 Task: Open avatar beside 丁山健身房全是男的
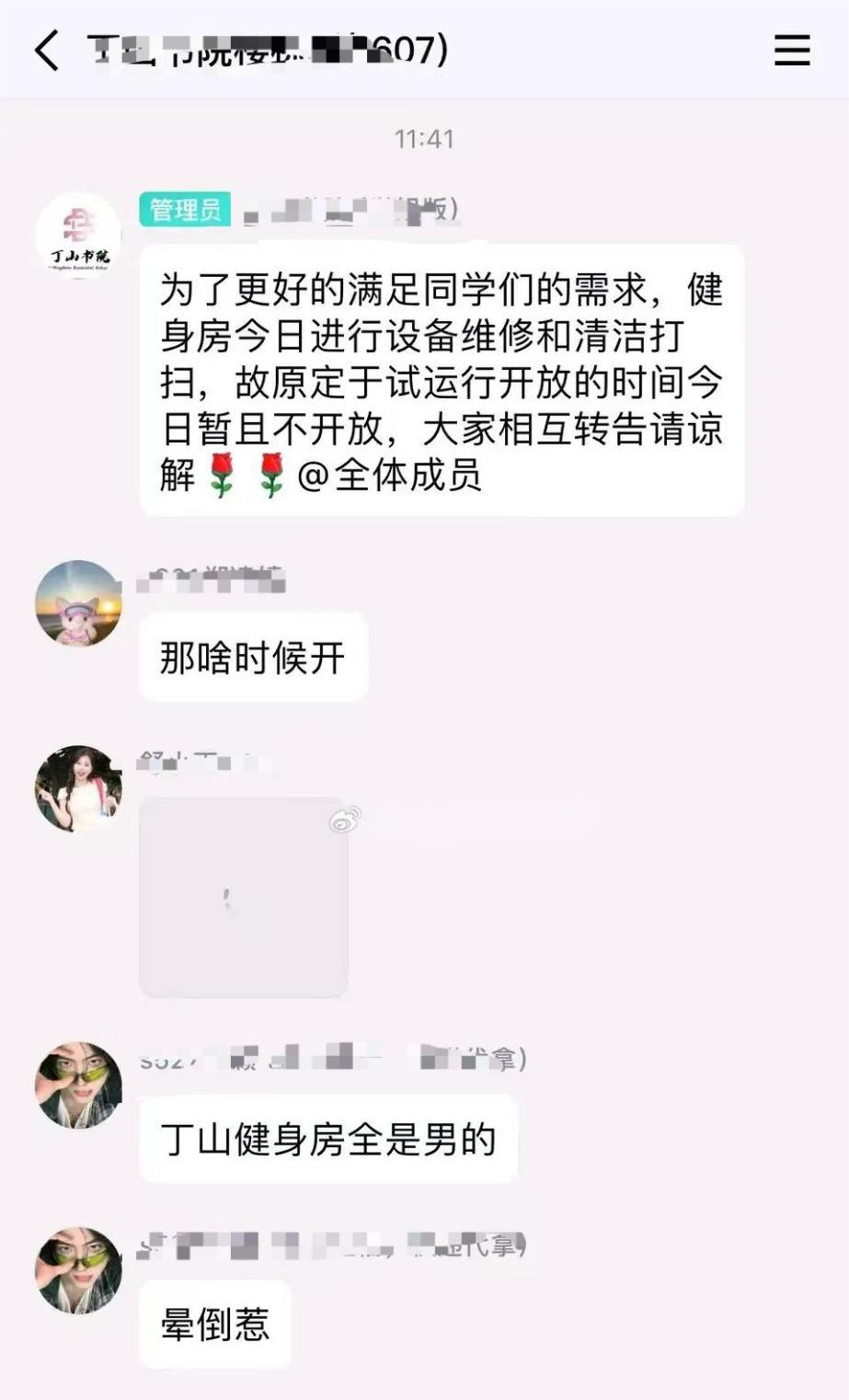pos(78,1085)
